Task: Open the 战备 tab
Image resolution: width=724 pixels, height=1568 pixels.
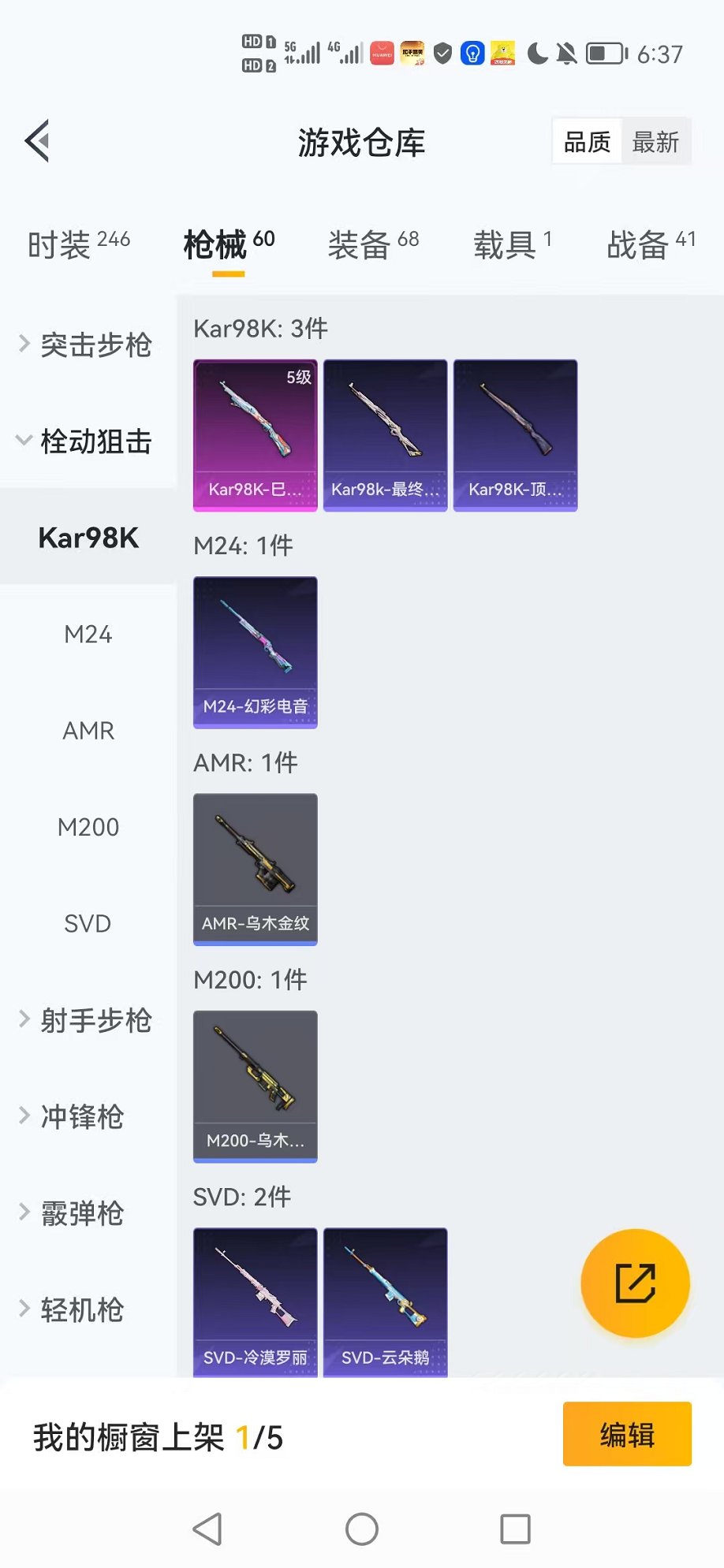Action: pyautogui.click(x=651, y=244)
